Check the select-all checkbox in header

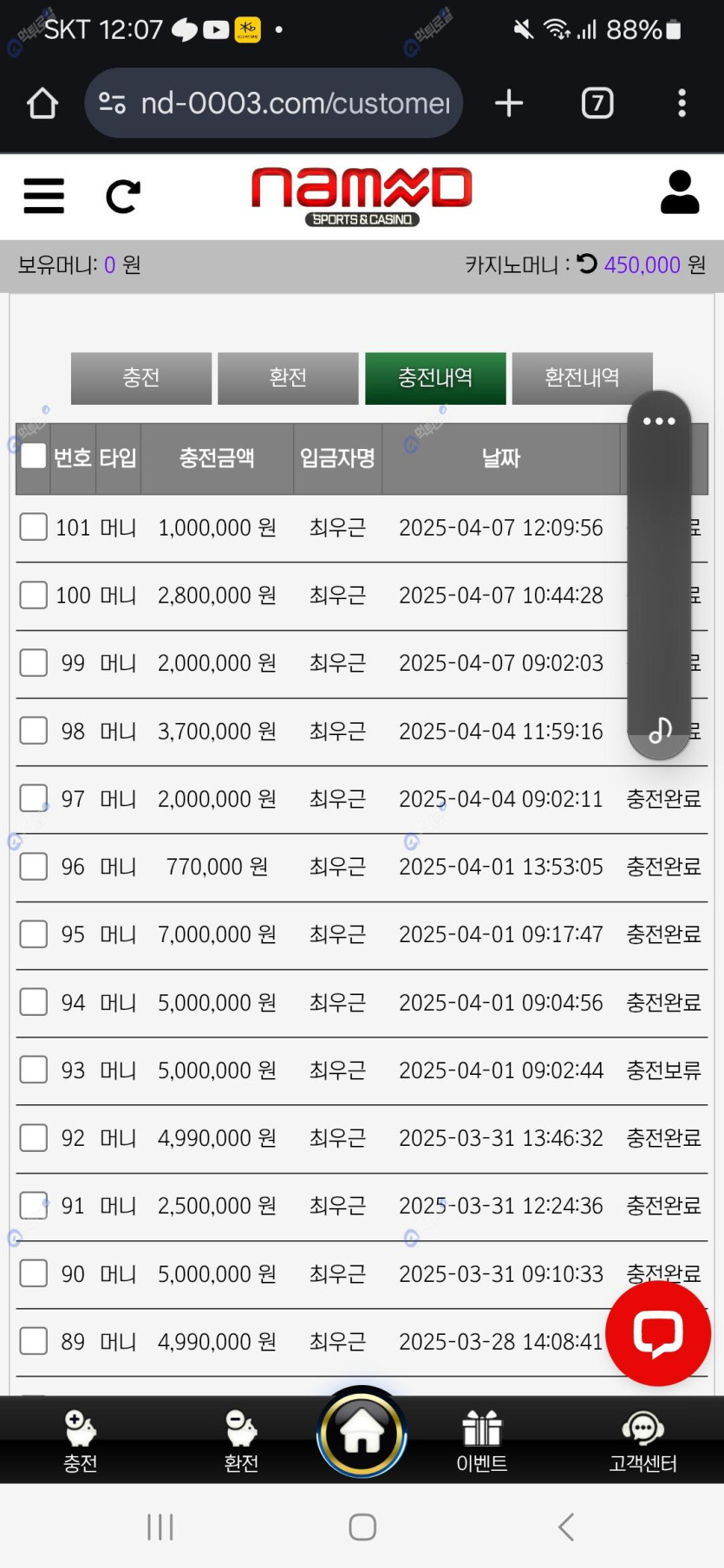(33, 456)
